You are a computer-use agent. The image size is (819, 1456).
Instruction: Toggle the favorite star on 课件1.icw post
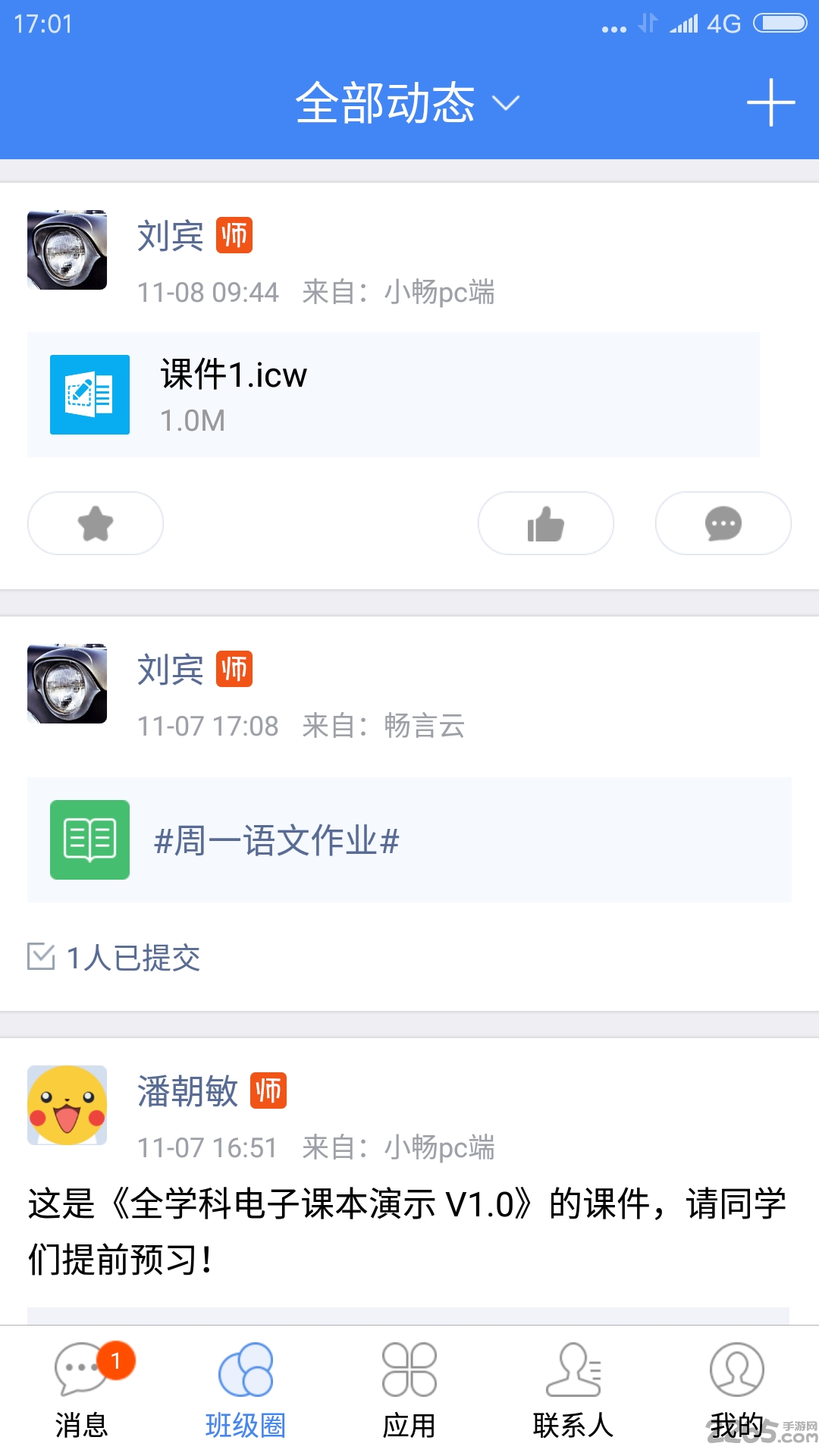click(94, 523)
